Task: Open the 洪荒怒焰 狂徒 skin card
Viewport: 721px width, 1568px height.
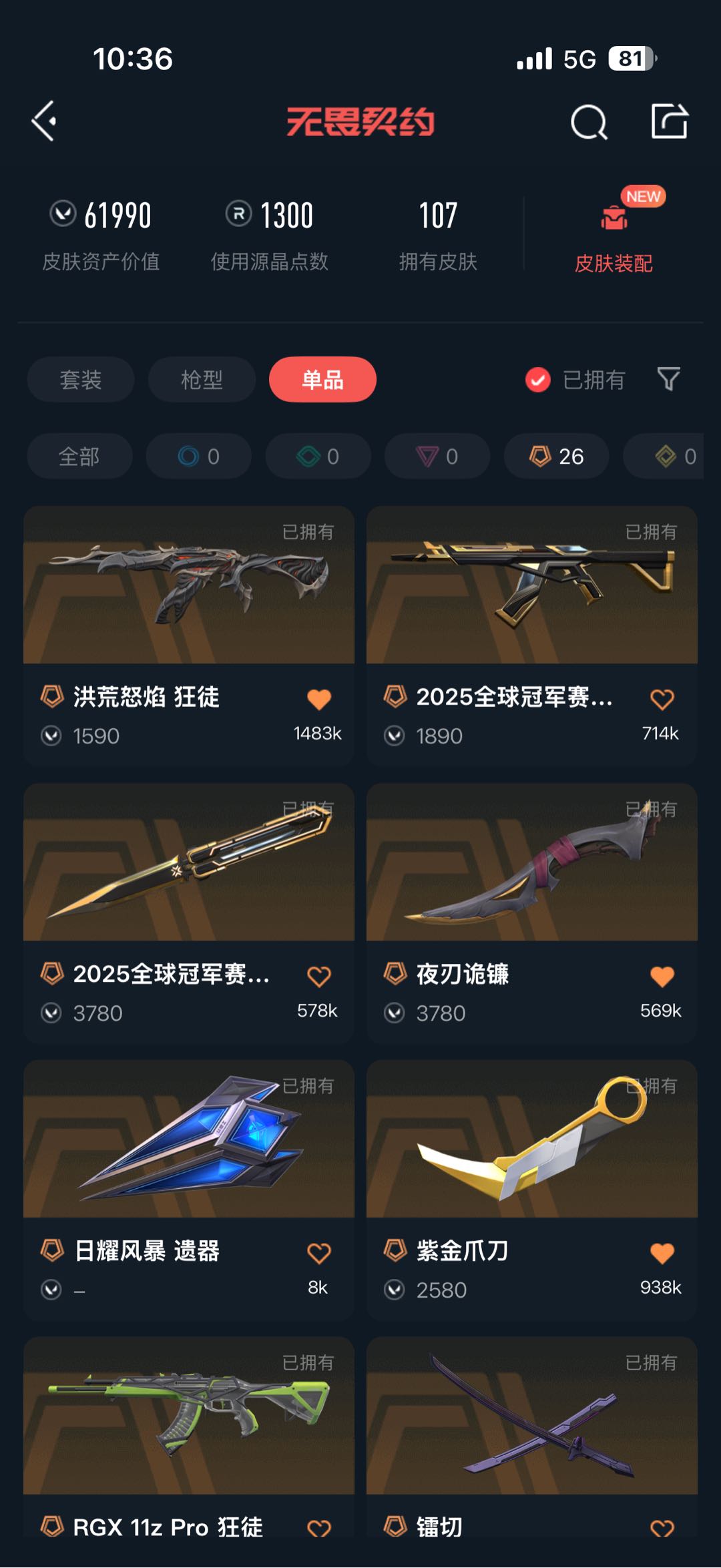Action: coord(189,635)
